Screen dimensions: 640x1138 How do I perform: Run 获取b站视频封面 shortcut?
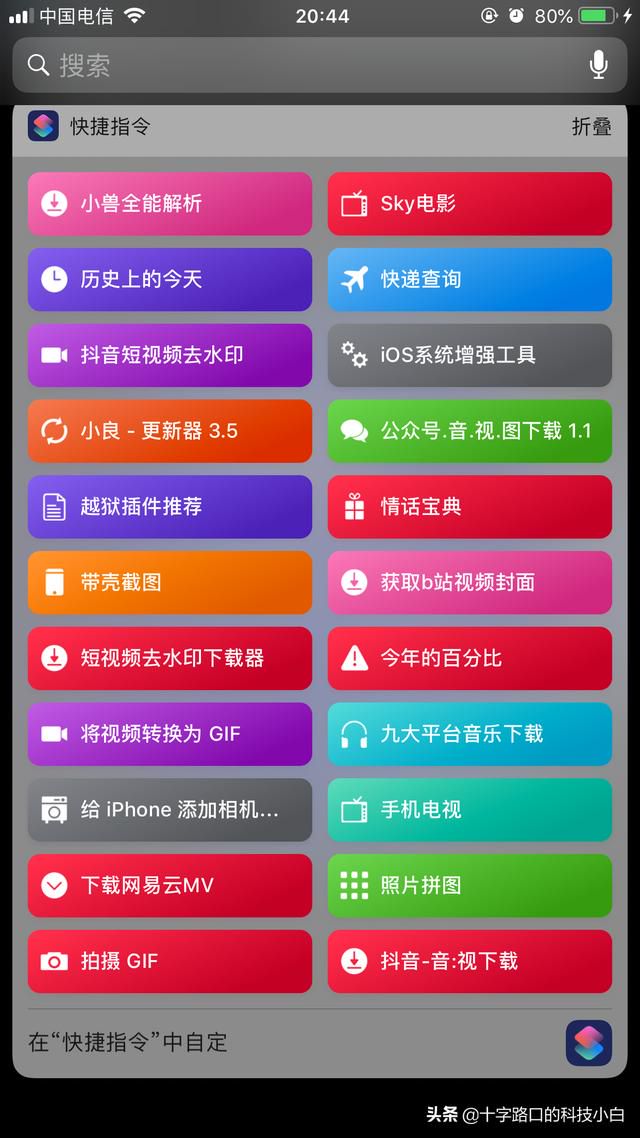[x=470, y=582]
